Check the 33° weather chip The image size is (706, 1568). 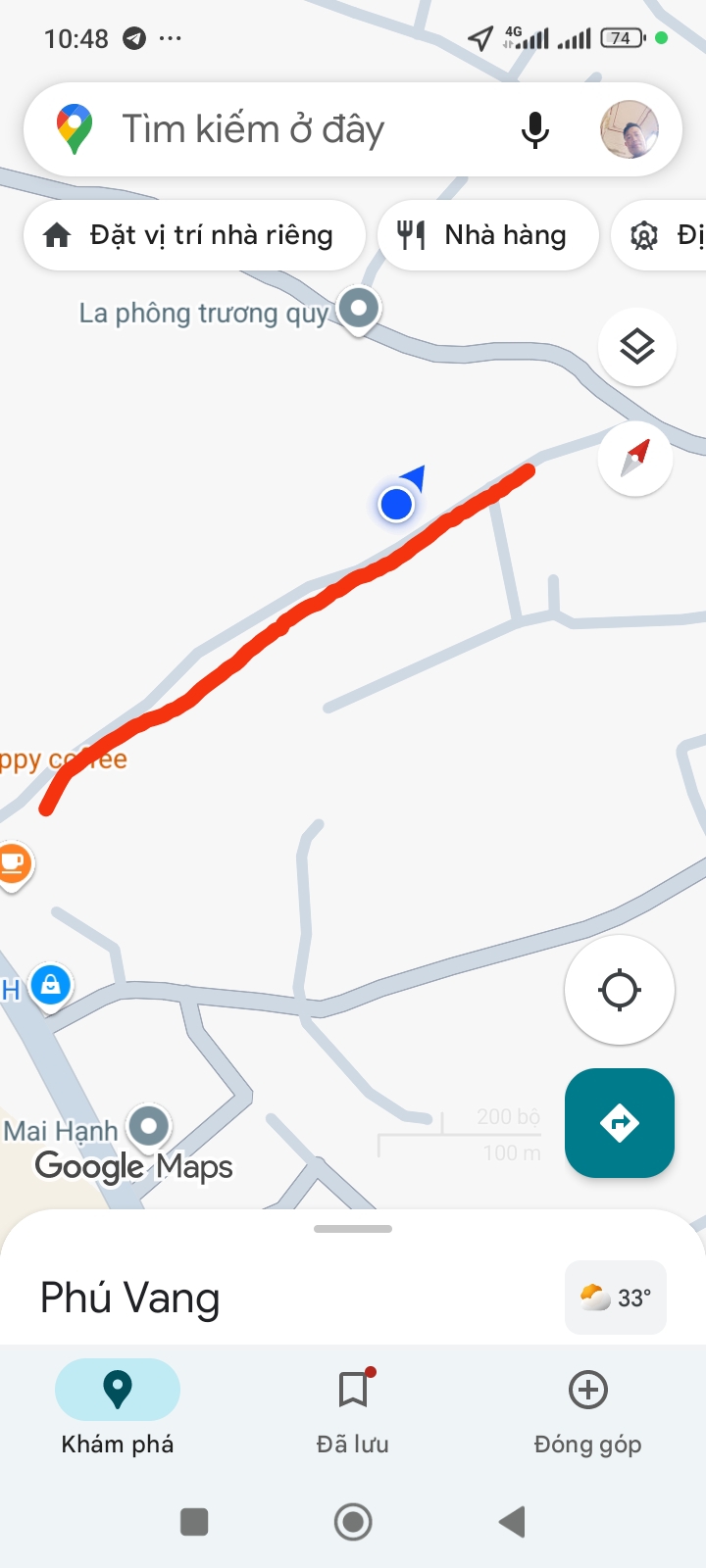tap(616, 1298)
